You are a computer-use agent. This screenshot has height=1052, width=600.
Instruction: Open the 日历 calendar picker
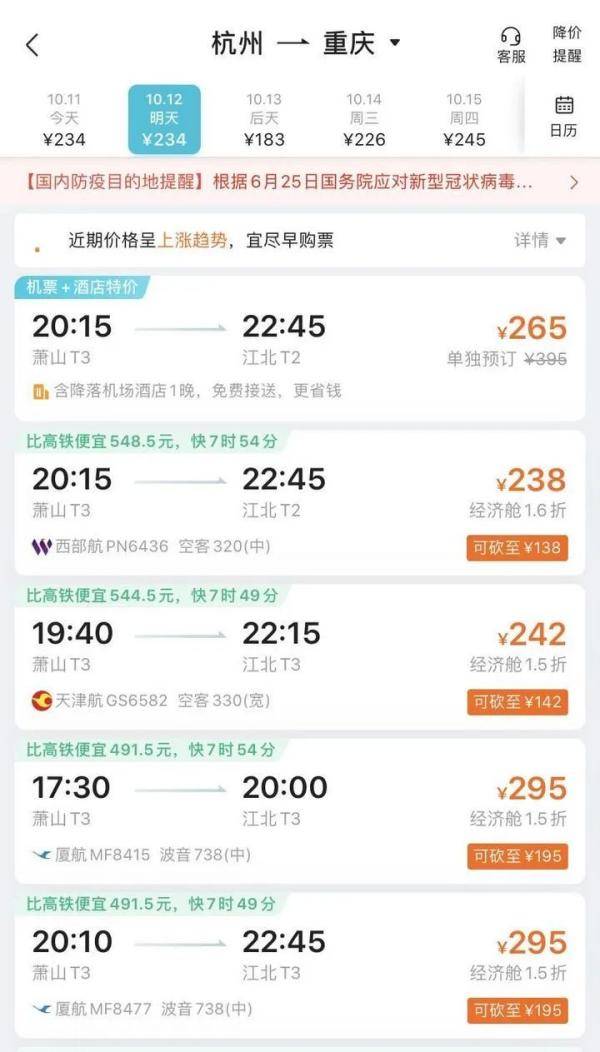click(x=564, y=117)
